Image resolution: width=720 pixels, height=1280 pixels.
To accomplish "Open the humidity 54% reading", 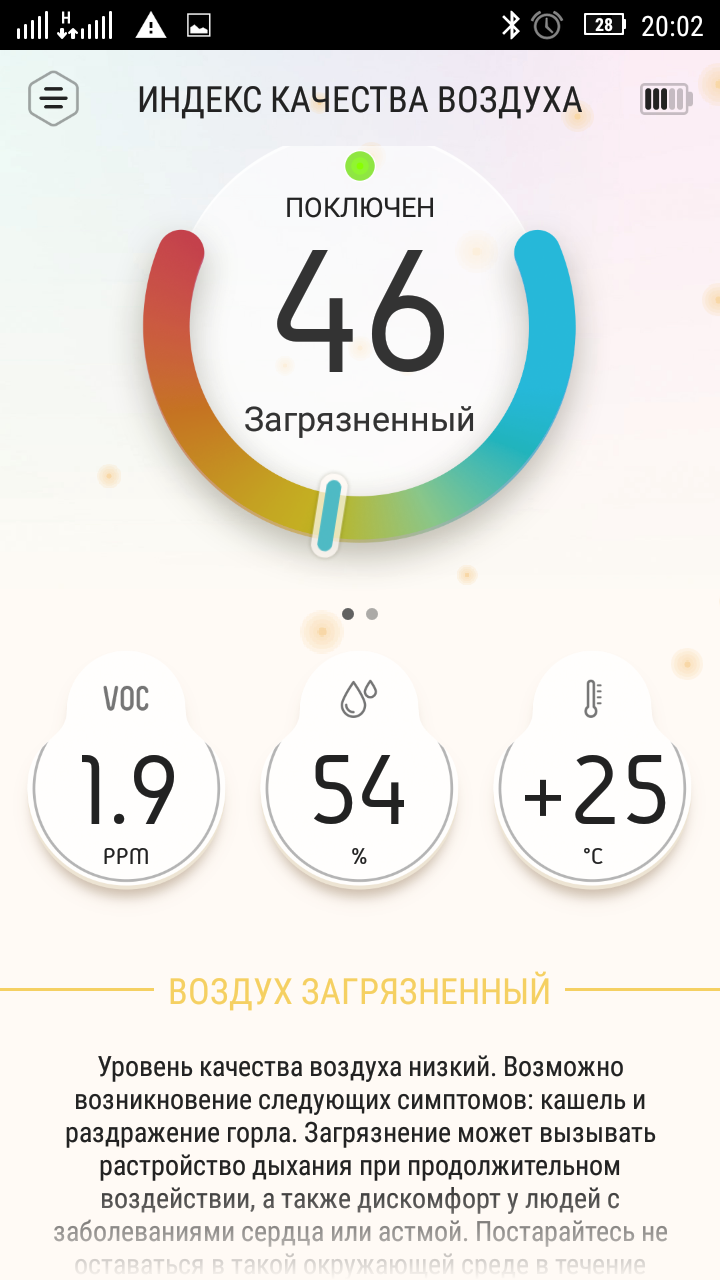I will point(359,768).
